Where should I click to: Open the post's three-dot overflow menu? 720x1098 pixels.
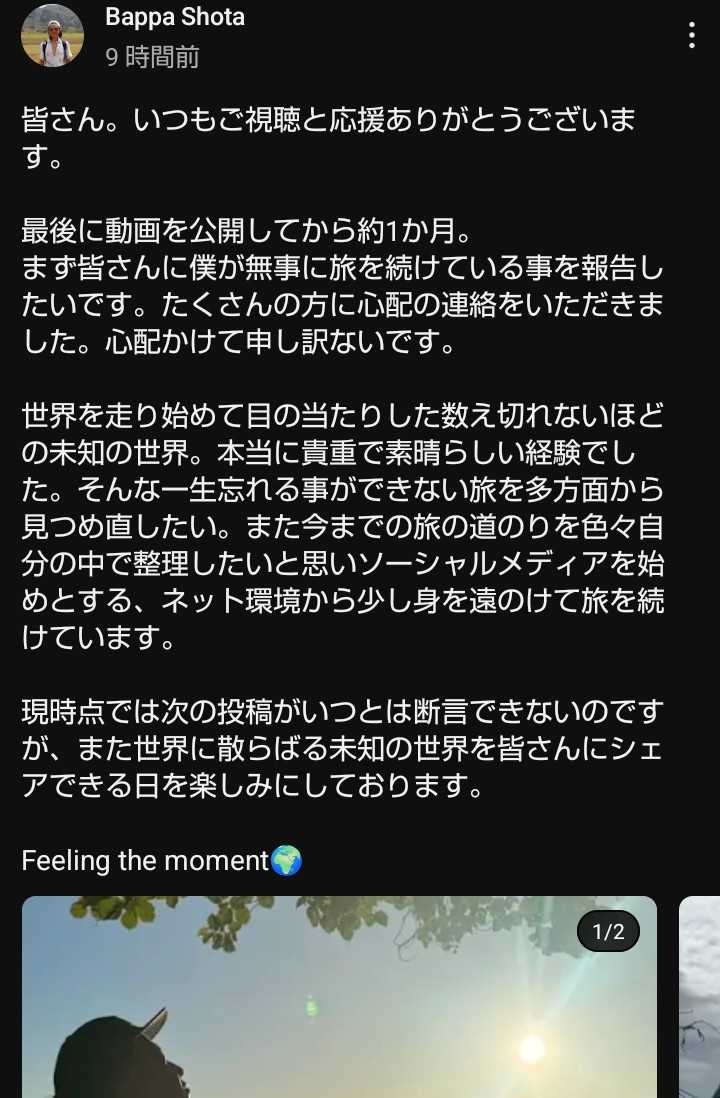[691, 36]
